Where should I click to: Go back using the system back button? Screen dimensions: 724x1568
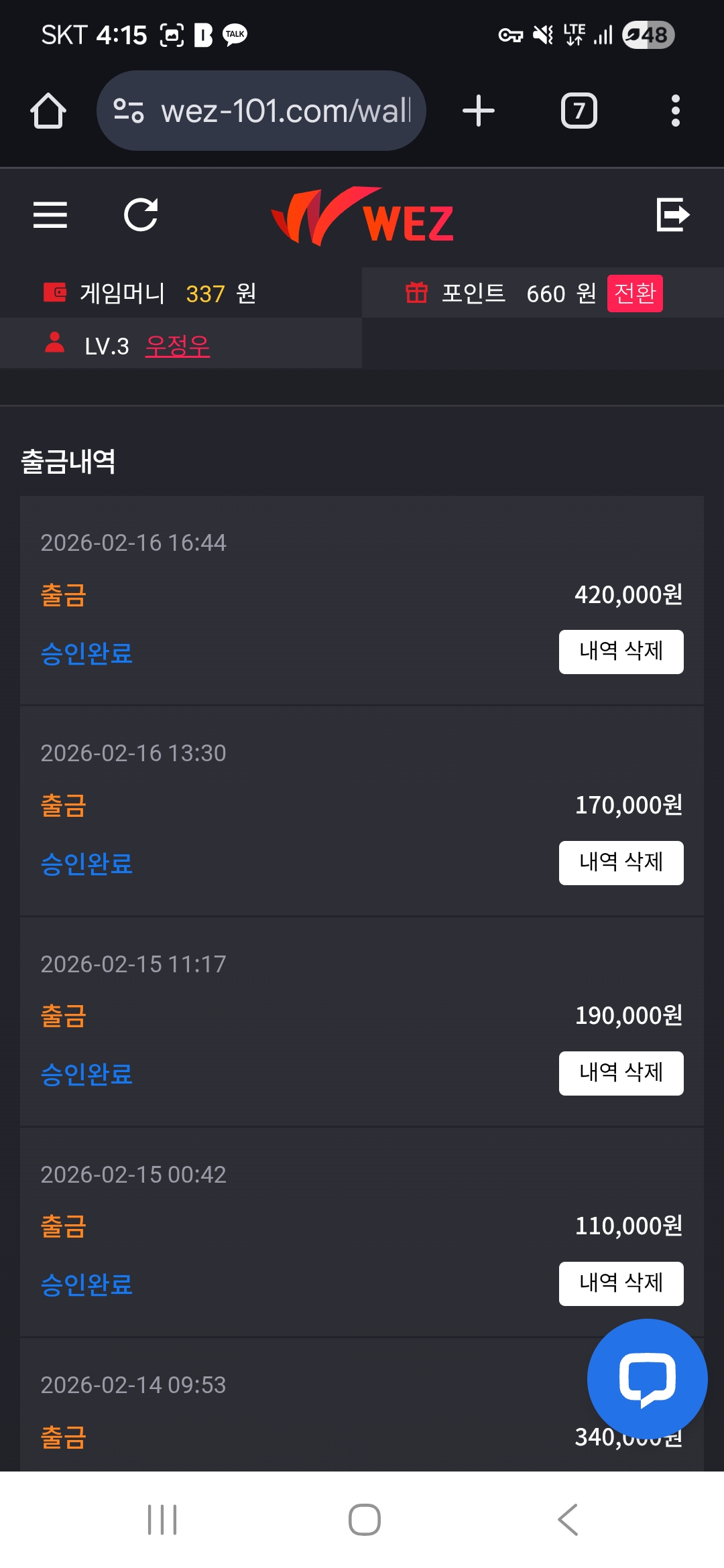tap(567, 1519)
